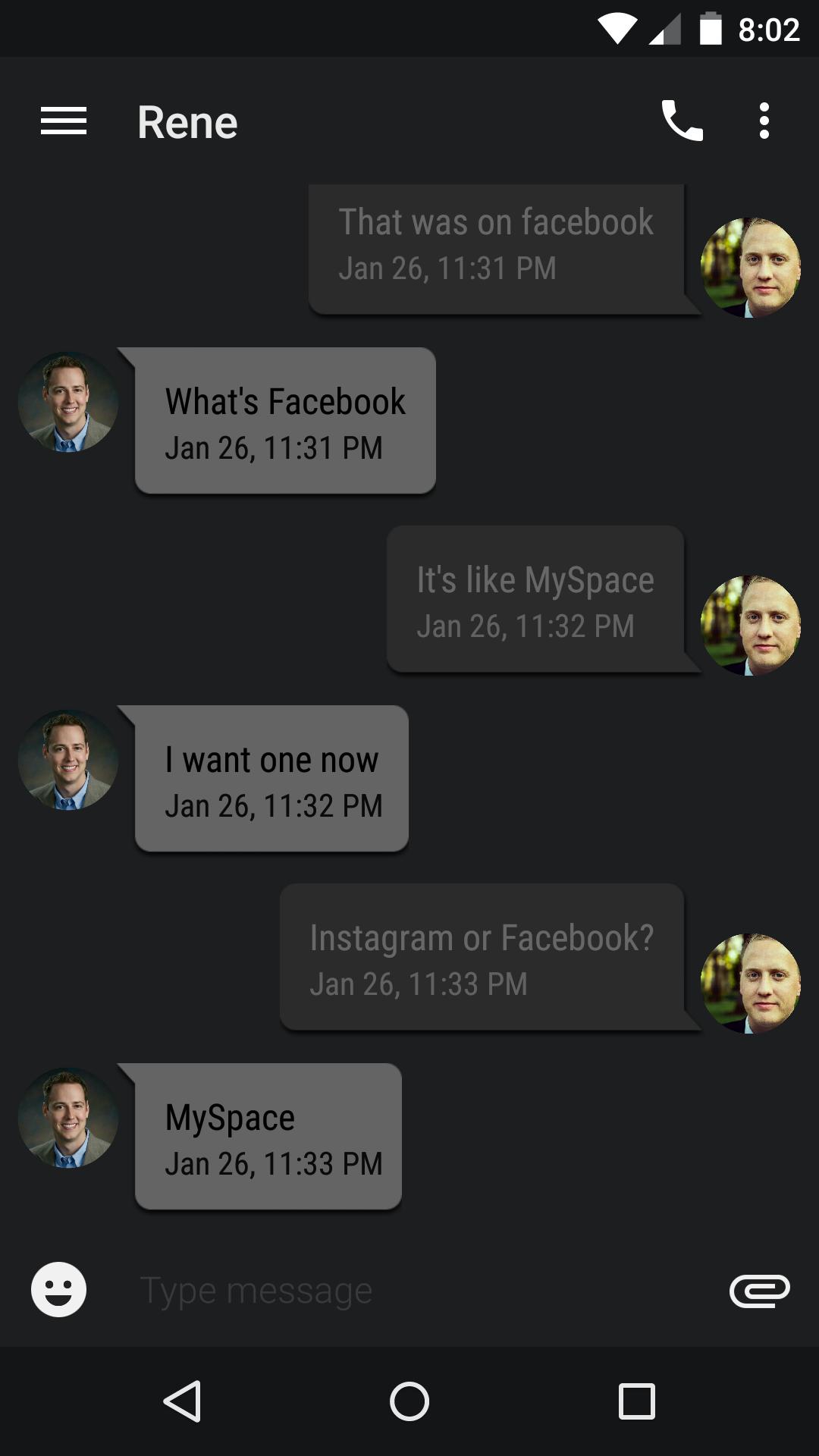Tap the "What's Facebook" message bubble
This screenshot has height=1456, width=819.
[285, 421]
